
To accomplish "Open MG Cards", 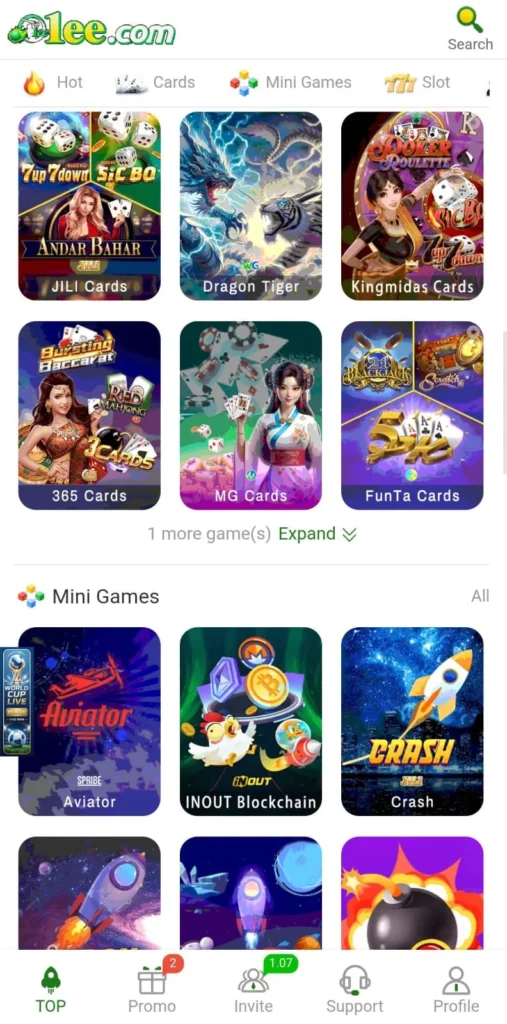I will coord(251,415).
